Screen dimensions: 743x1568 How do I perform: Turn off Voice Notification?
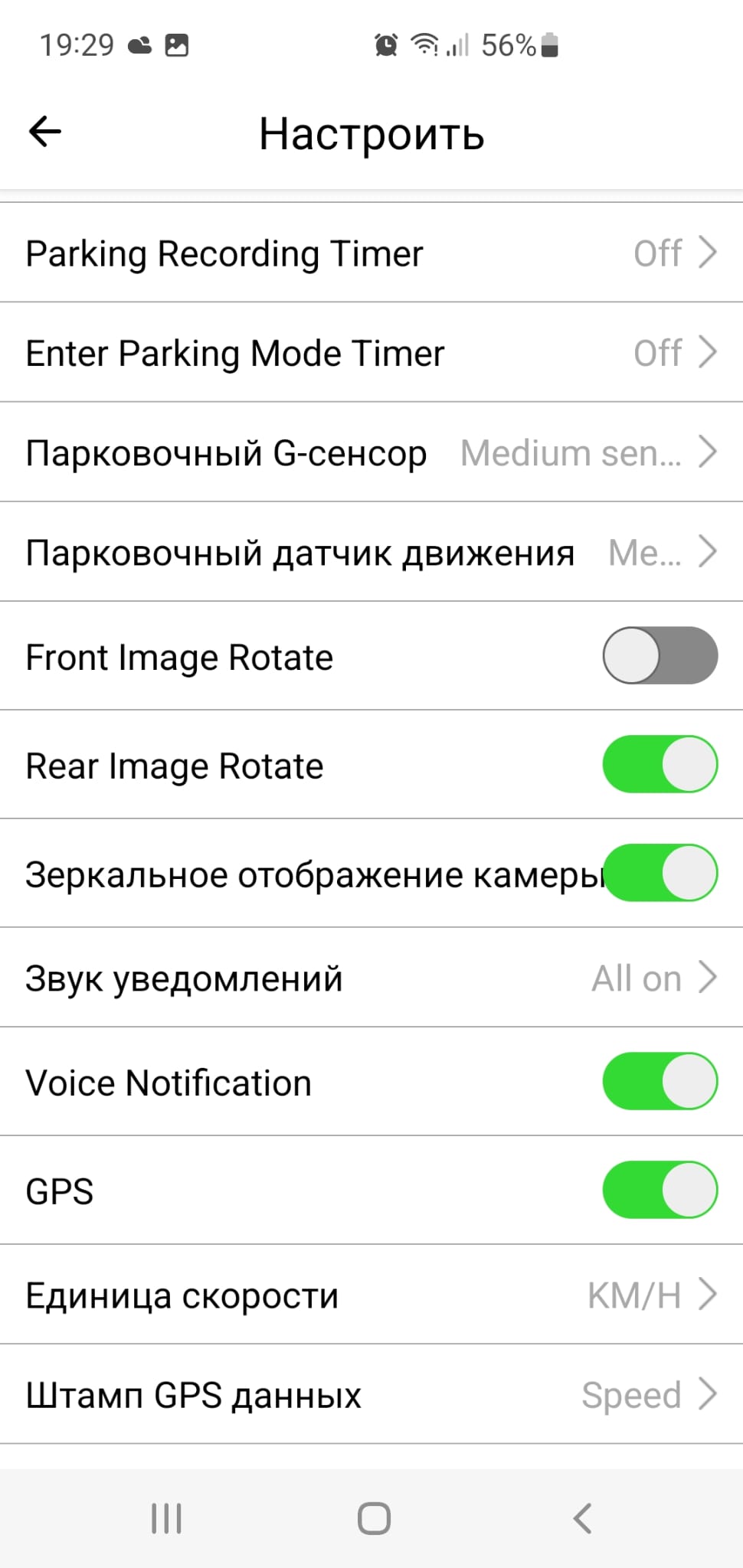pos(660,1081)
